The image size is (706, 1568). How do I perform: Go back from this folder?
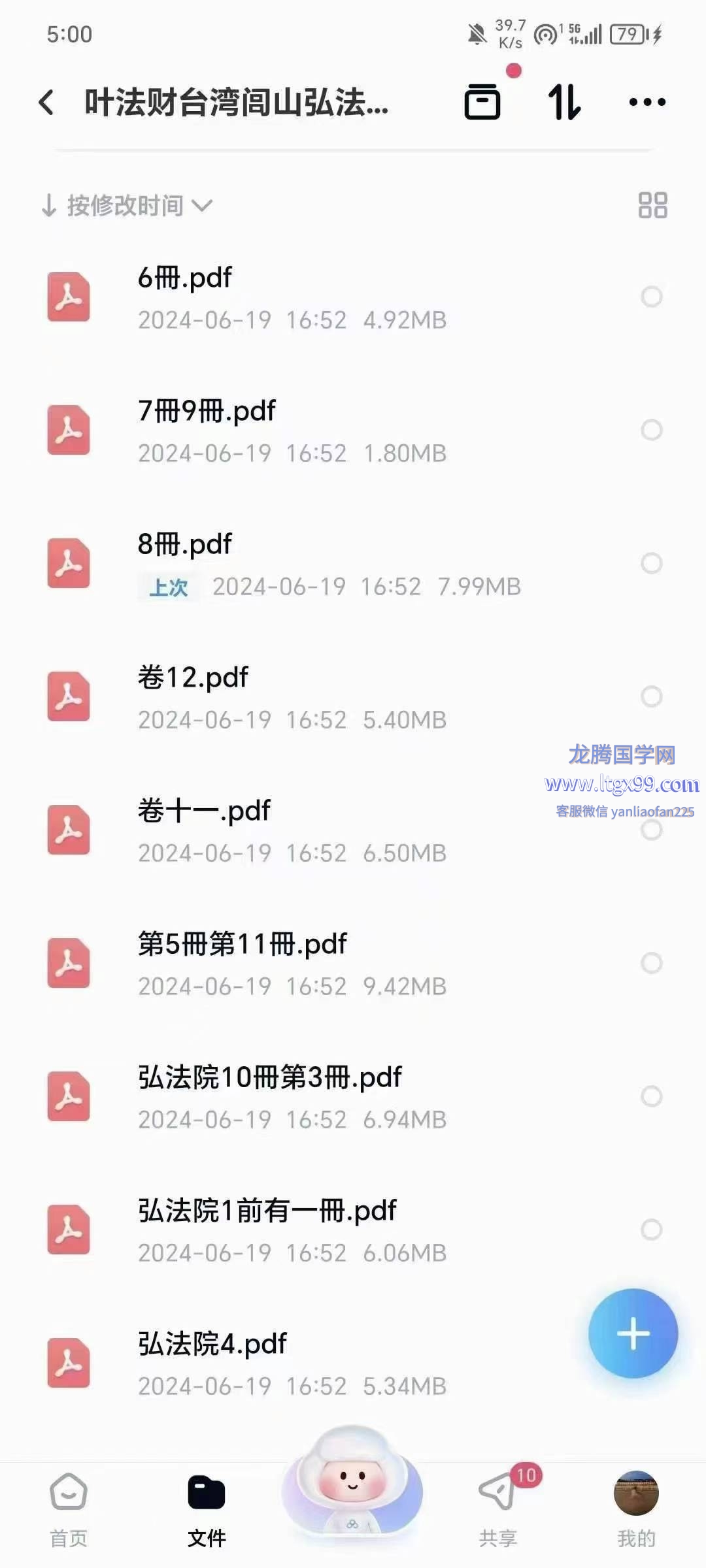pos(46,103)
